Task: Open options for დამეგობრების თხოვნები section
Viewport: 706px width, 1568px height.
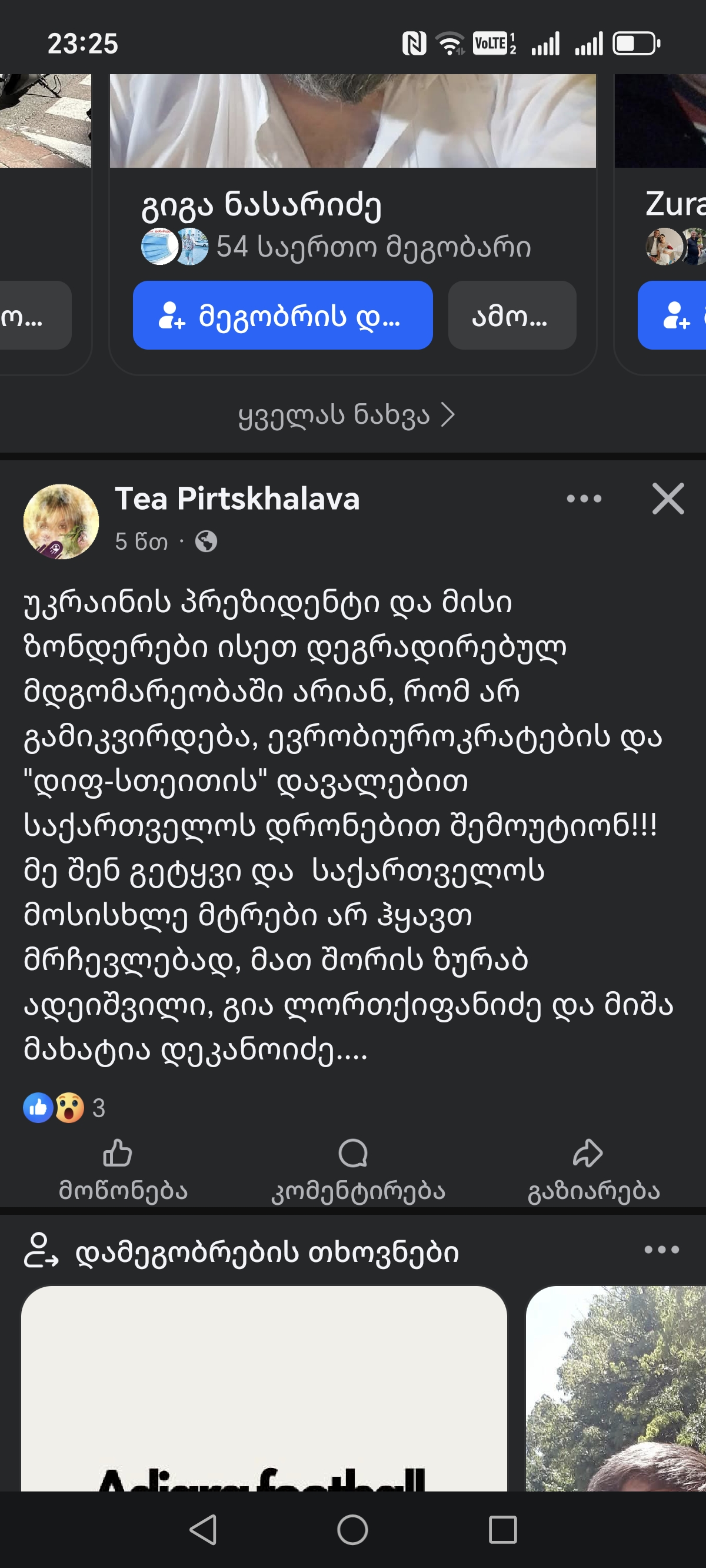Action: 661,1250
